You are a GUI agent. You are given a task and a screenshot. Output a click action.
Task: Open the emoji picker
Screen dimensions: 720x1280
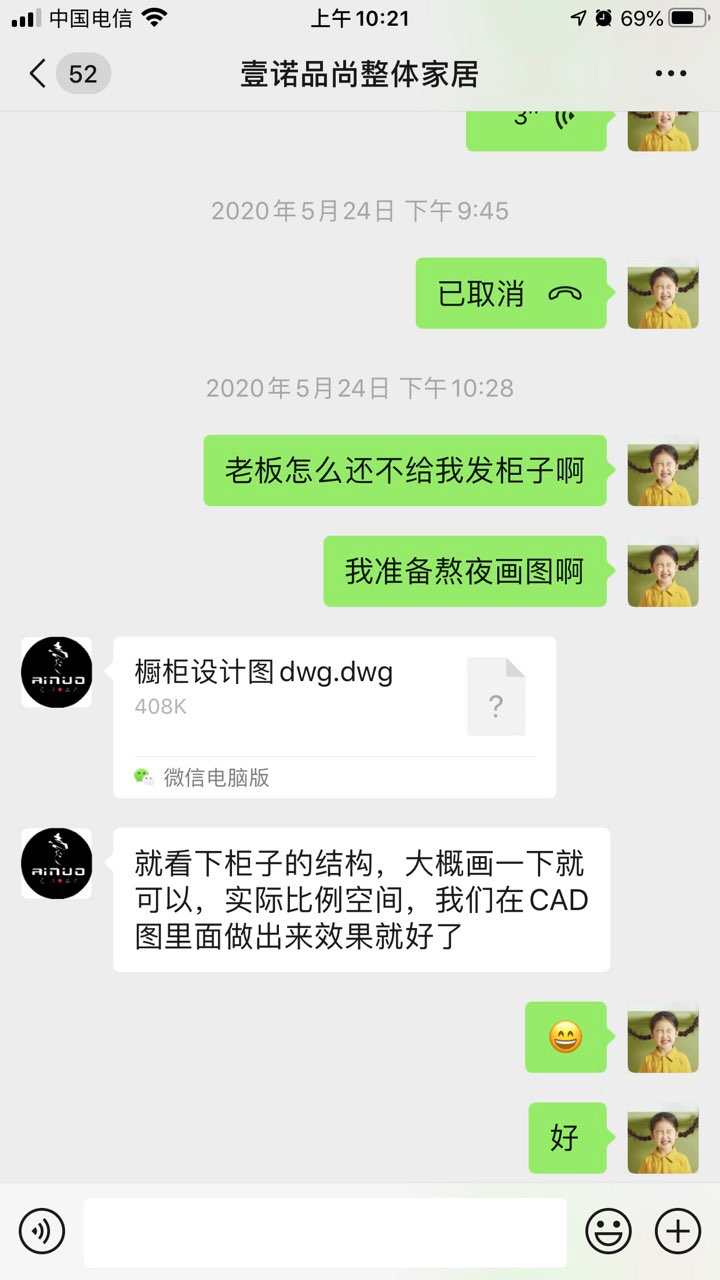click(x=608, y=1231)
